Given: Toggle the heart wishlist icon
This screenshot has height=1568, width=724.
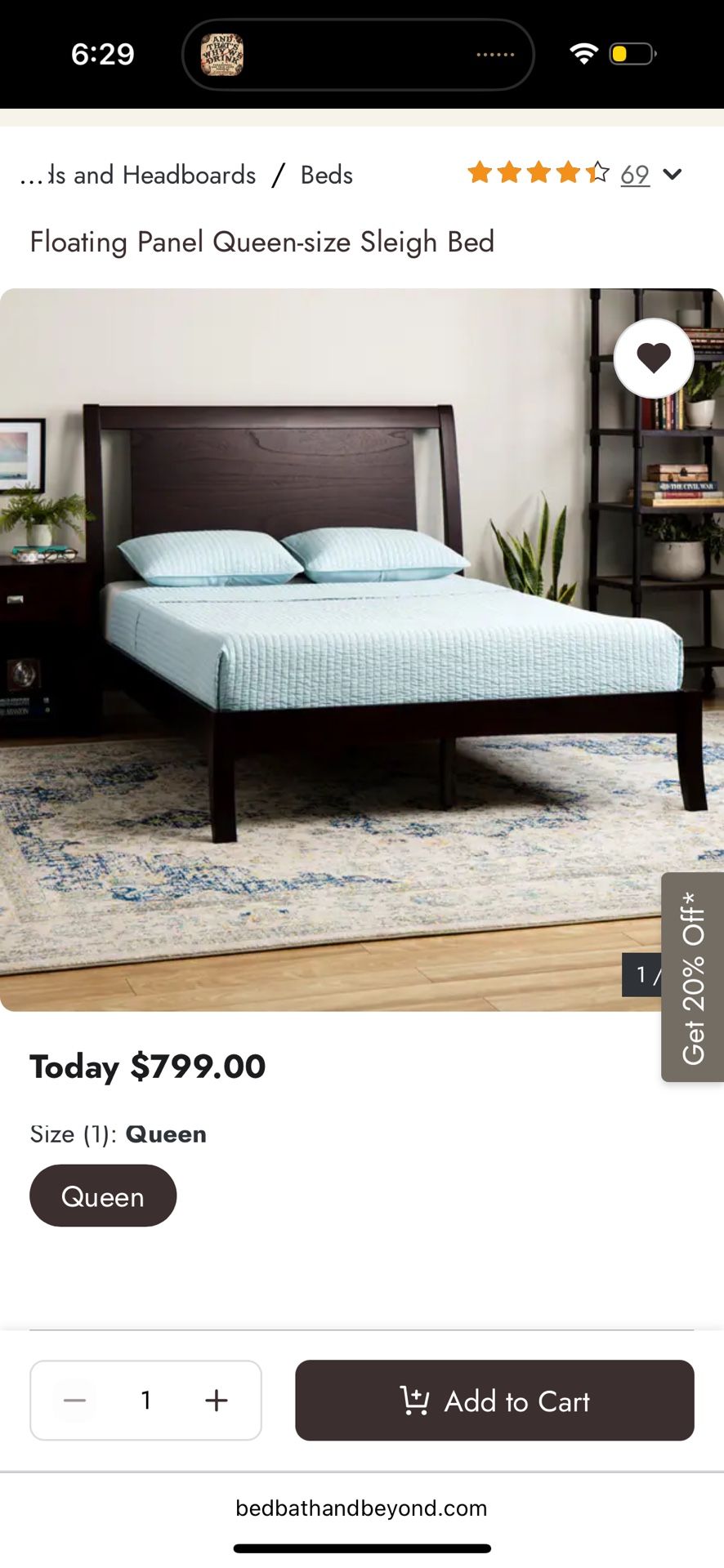Looking at the screenshot, I should click(x=653, y=357).
